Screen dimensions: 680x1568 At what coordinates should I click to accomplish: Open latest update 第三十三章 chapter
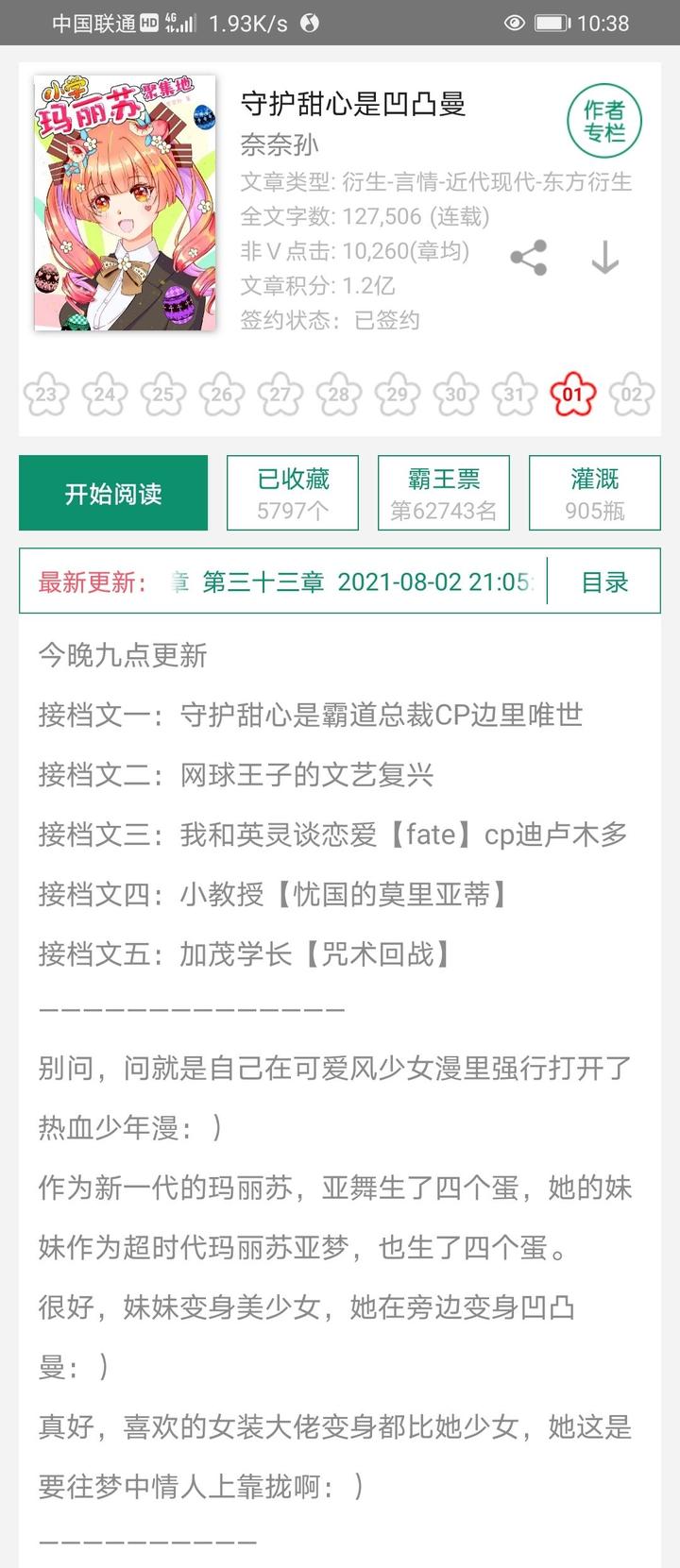[x=255, y=582]
